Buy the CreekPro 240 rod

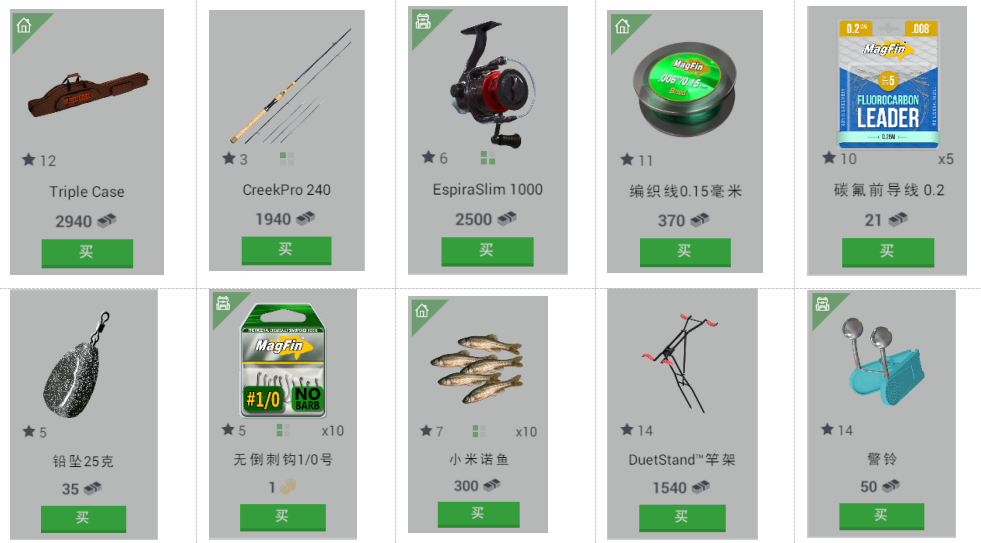click(x=286, y=250)
